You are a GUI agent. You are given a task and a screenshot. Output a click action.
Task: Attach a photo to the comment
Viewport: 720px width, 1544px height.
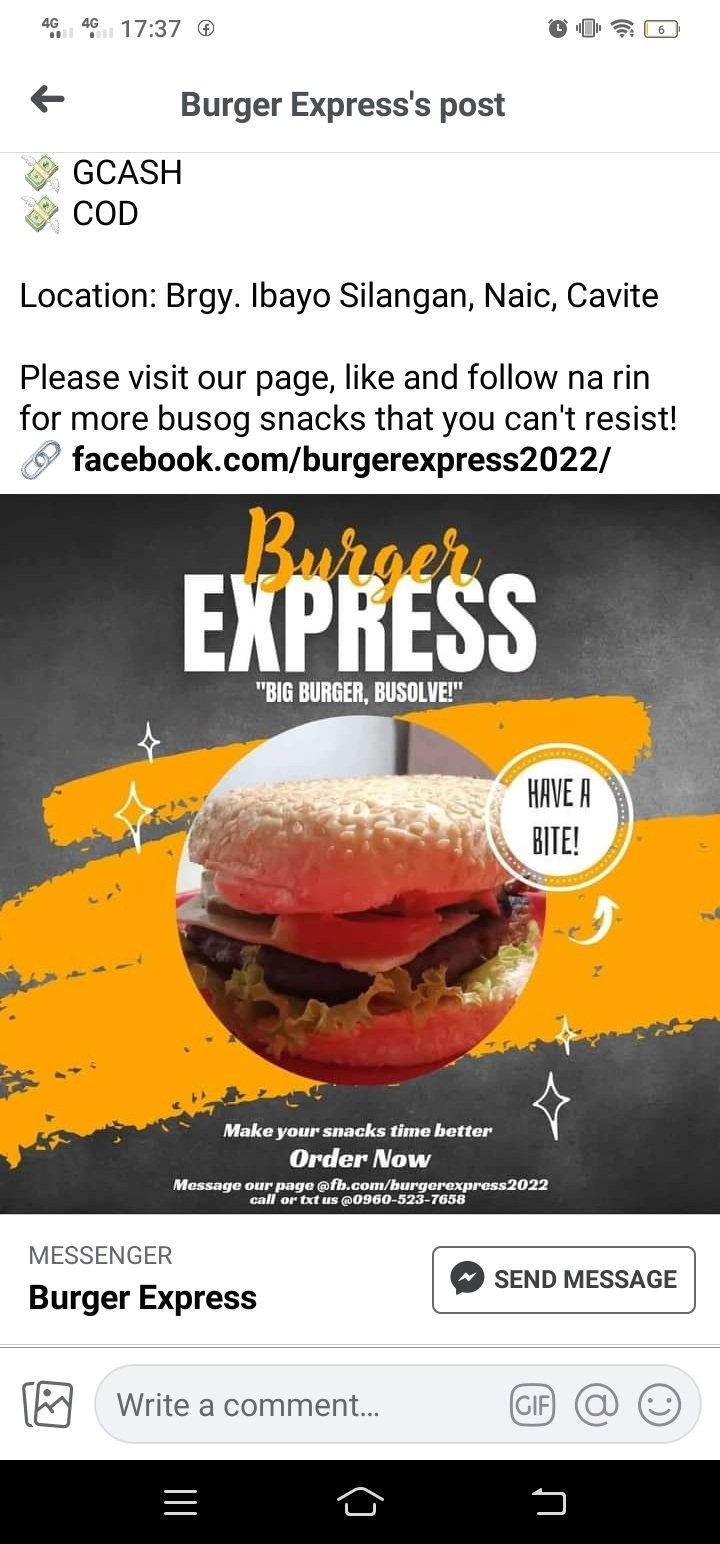(x=48, y=1404)
